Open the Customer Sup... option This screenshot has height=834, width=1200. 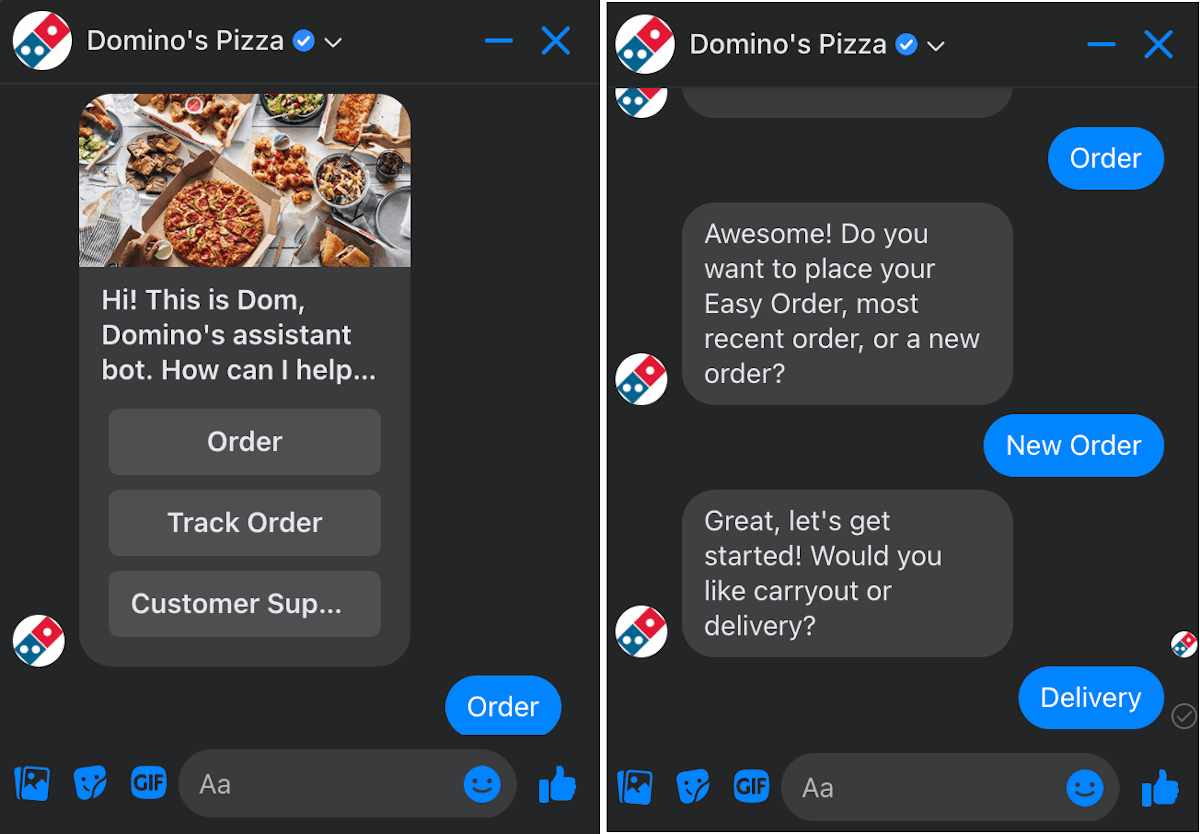tap(244, 604)
